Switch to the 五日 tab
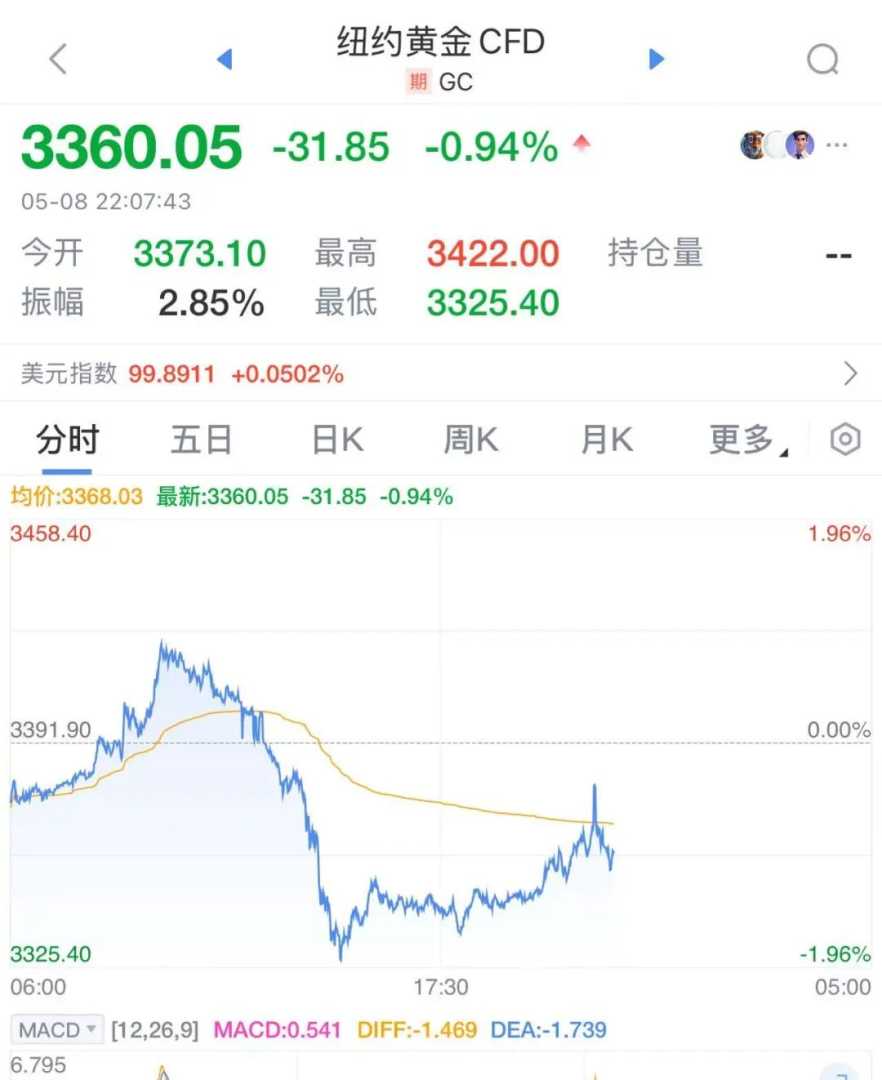Screen dimensions: 882x1080 click(201, 440)
